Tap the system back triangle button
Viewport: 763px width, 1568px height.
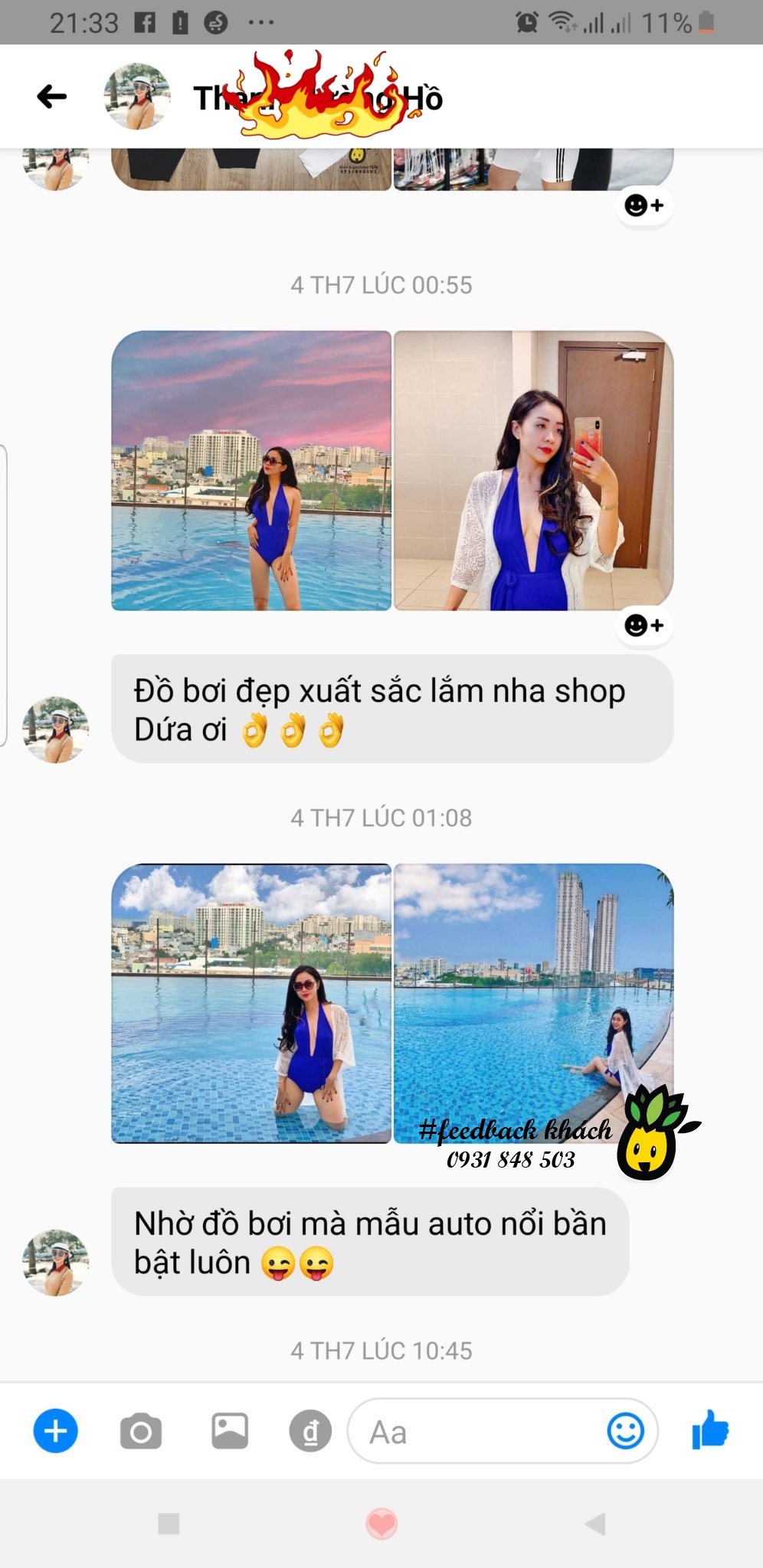click(595, 1524)
